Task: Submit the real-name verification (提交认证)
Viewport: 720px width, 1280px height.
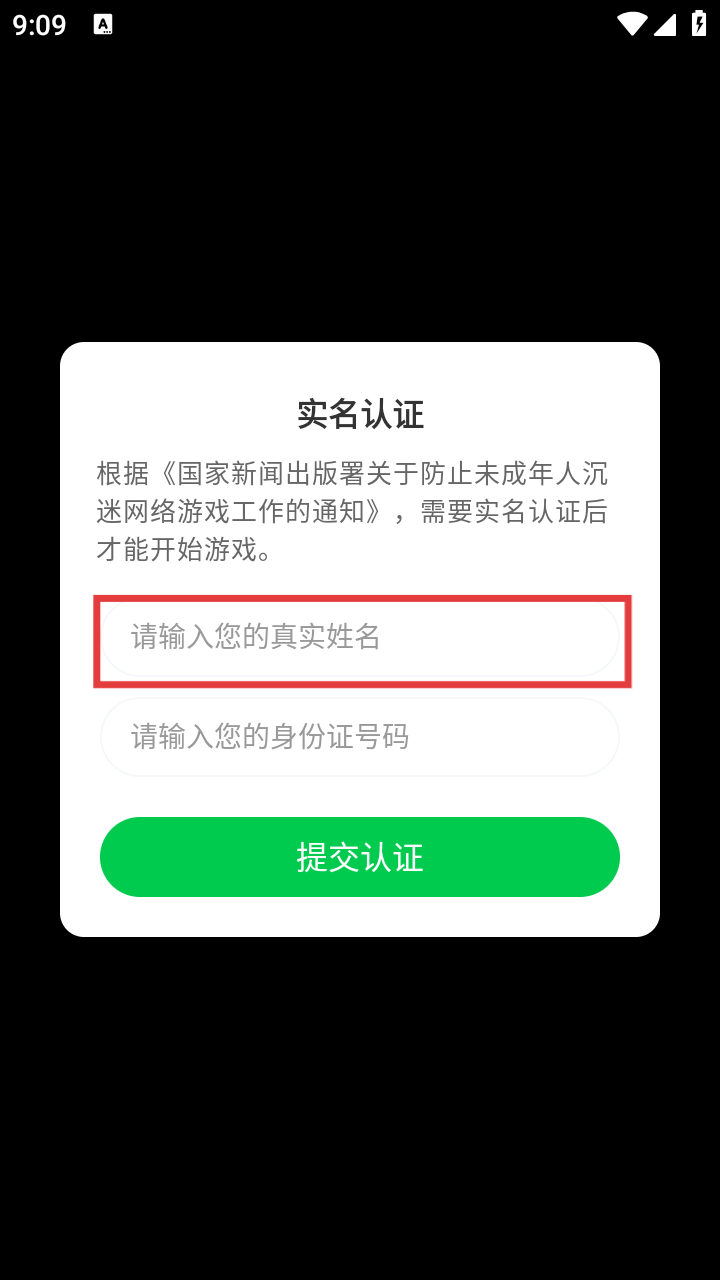Action: tap(360, 857)
